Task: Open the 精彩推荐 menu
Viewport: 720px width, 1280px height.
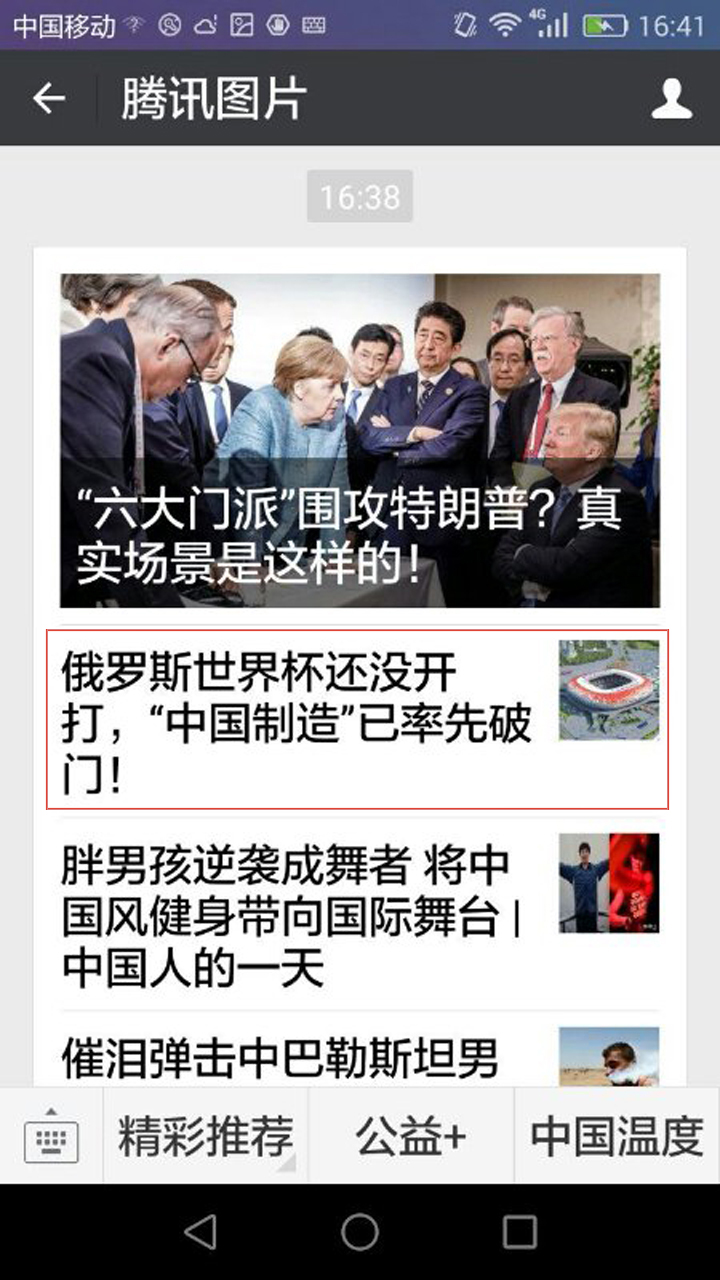Action: [x=206, y=1136]
